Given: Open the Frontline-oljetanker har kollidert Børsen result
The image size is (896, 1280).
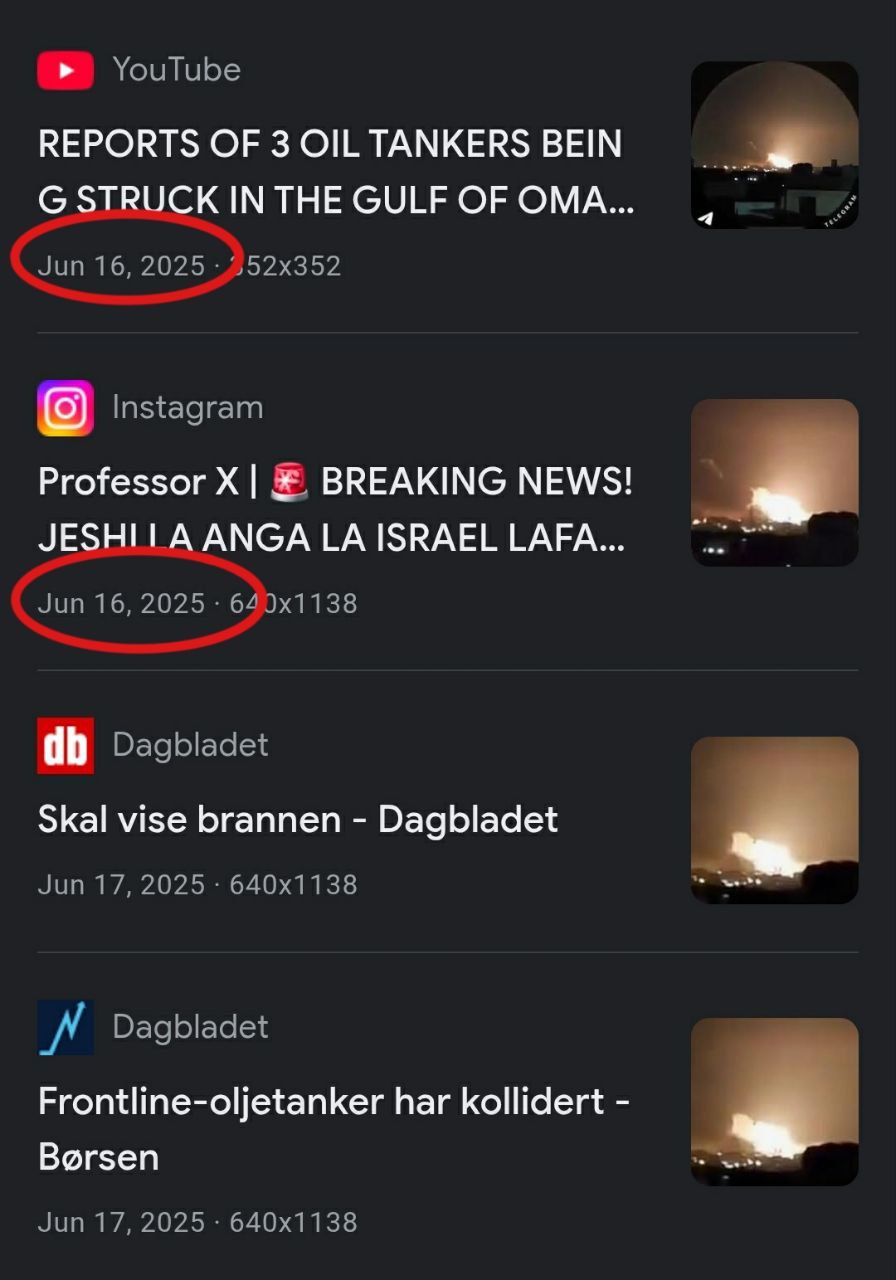Looking at the screenshot, I should click(x=333, y=1128).
